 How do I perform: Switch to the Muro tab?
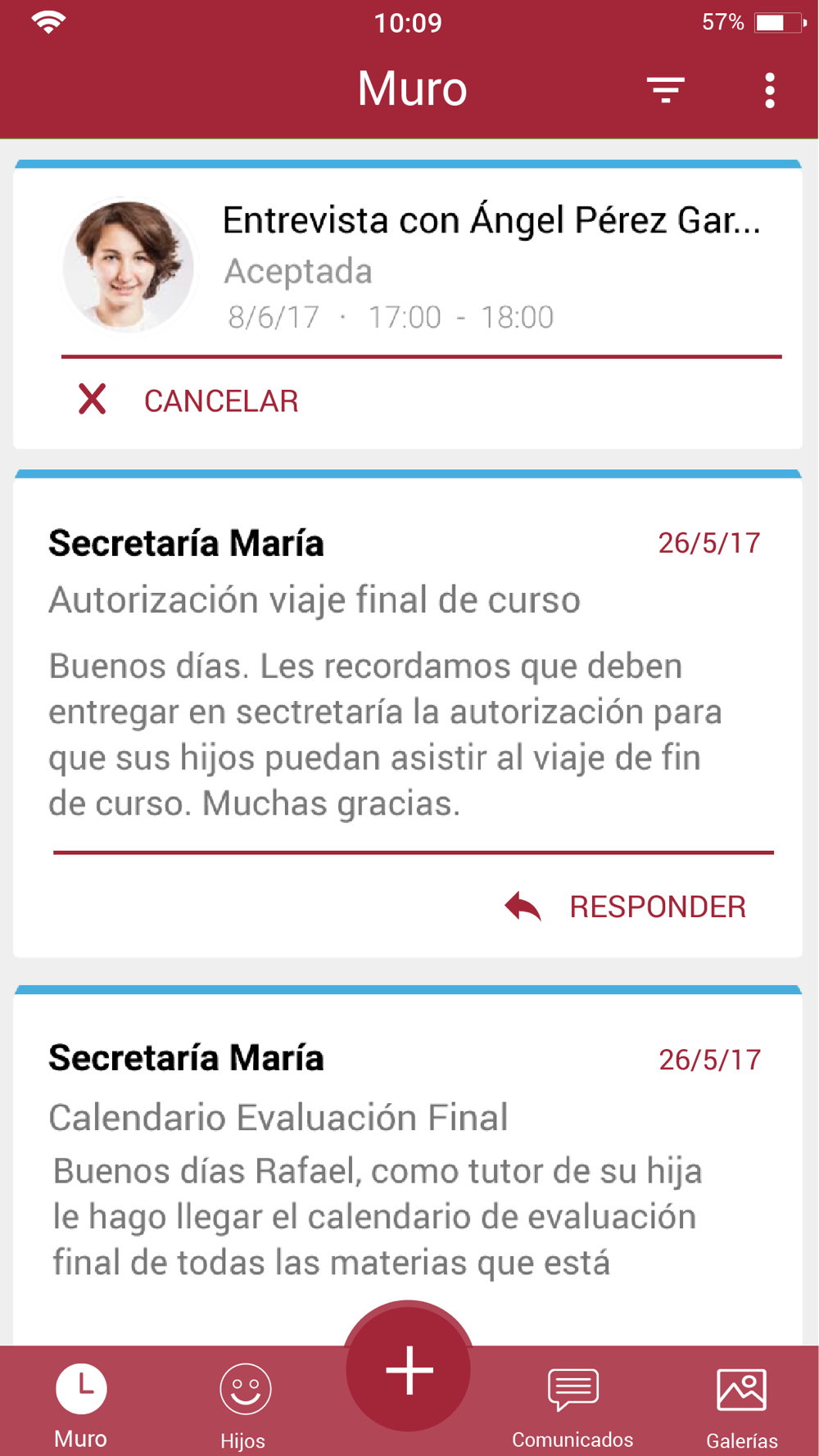point(81,1404)
